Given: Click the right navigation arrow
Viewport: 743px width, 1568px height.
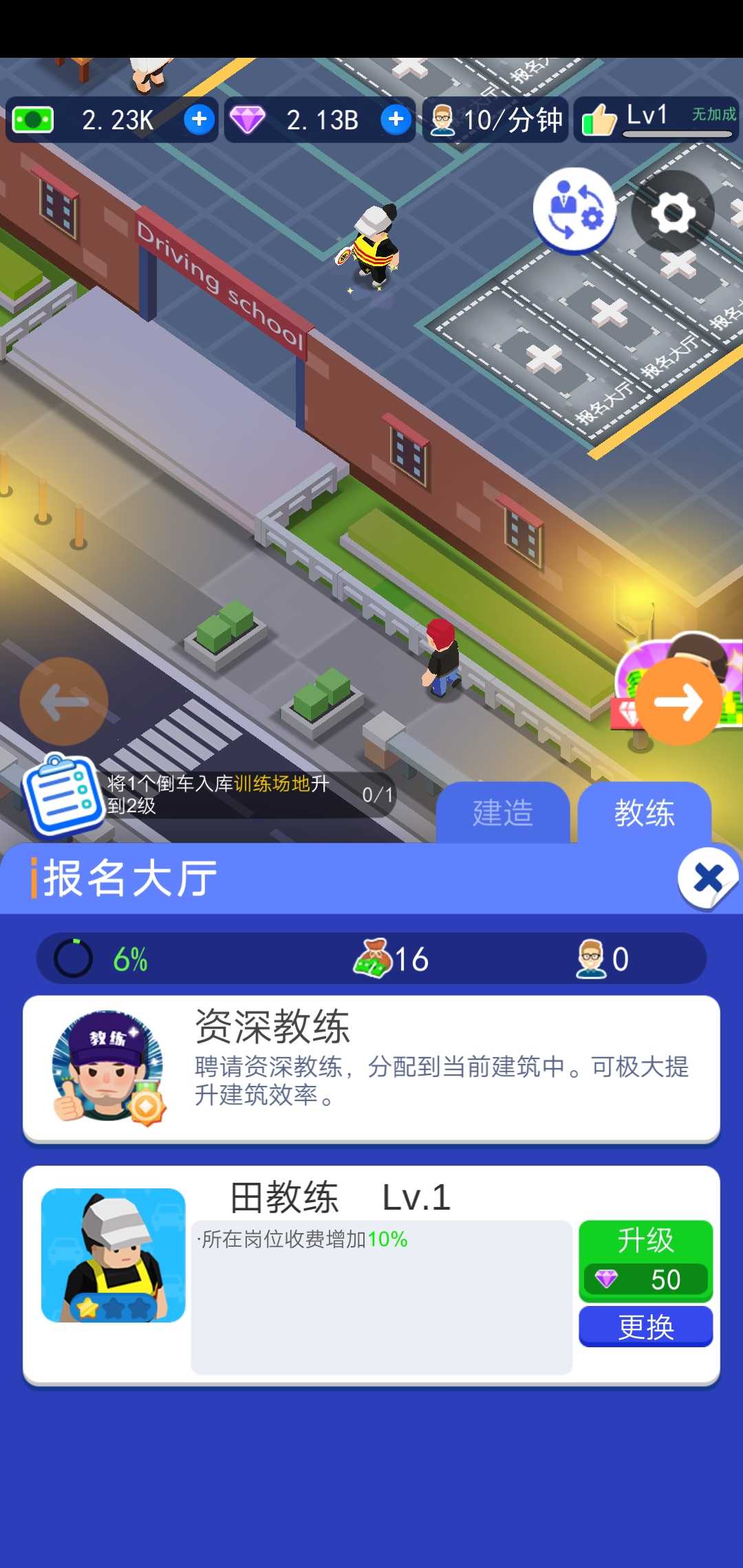Looking at the screenshot, I should pos(678,703).
